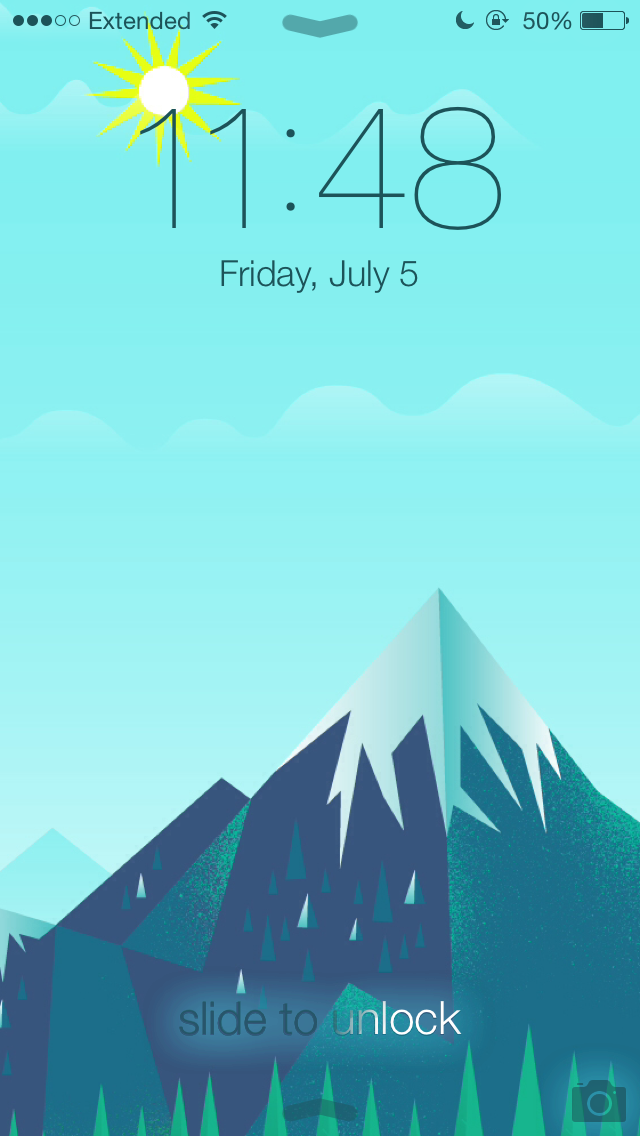Tap the slide to unlock text

320,1020
